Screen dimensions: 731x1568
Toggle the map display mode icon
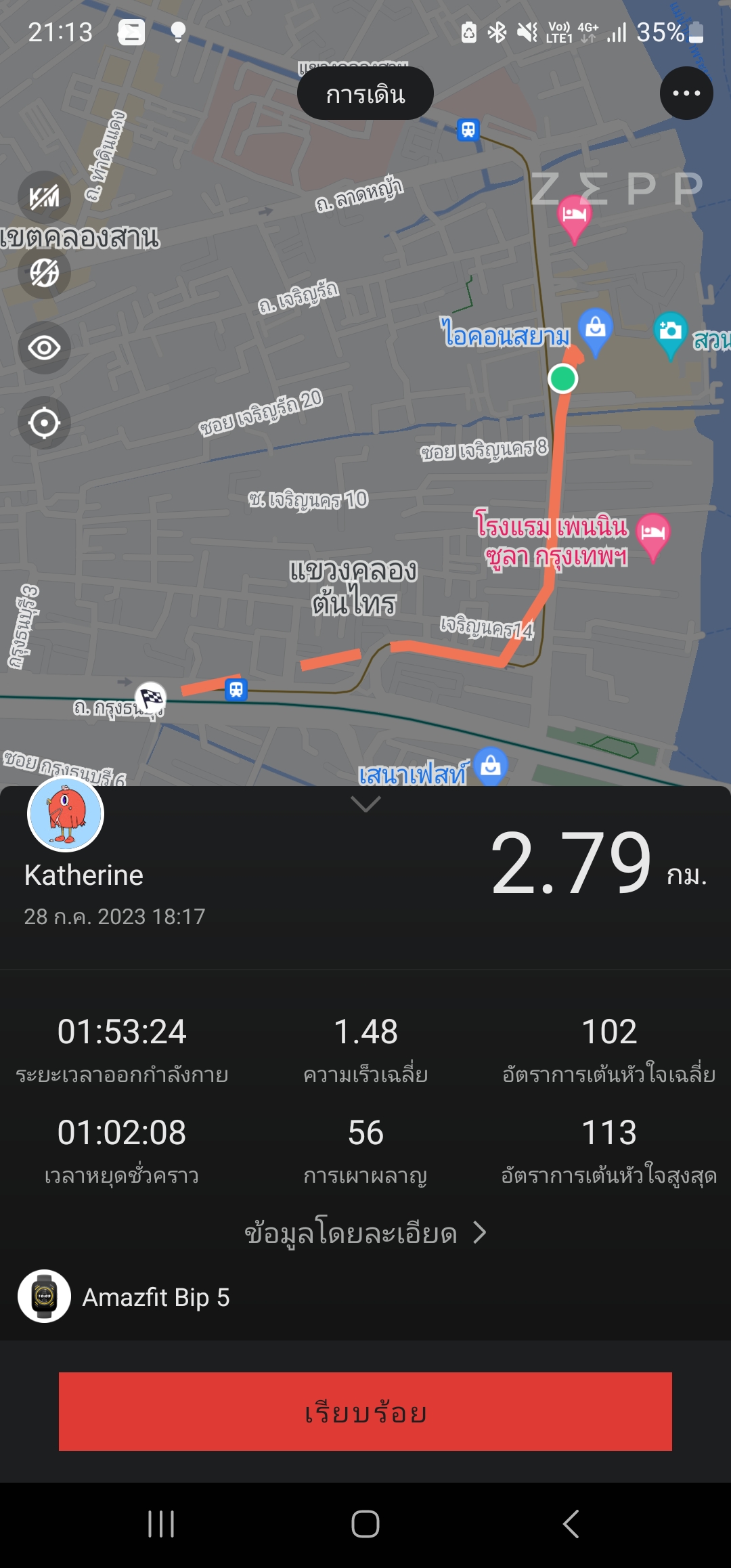pos(44,273)
